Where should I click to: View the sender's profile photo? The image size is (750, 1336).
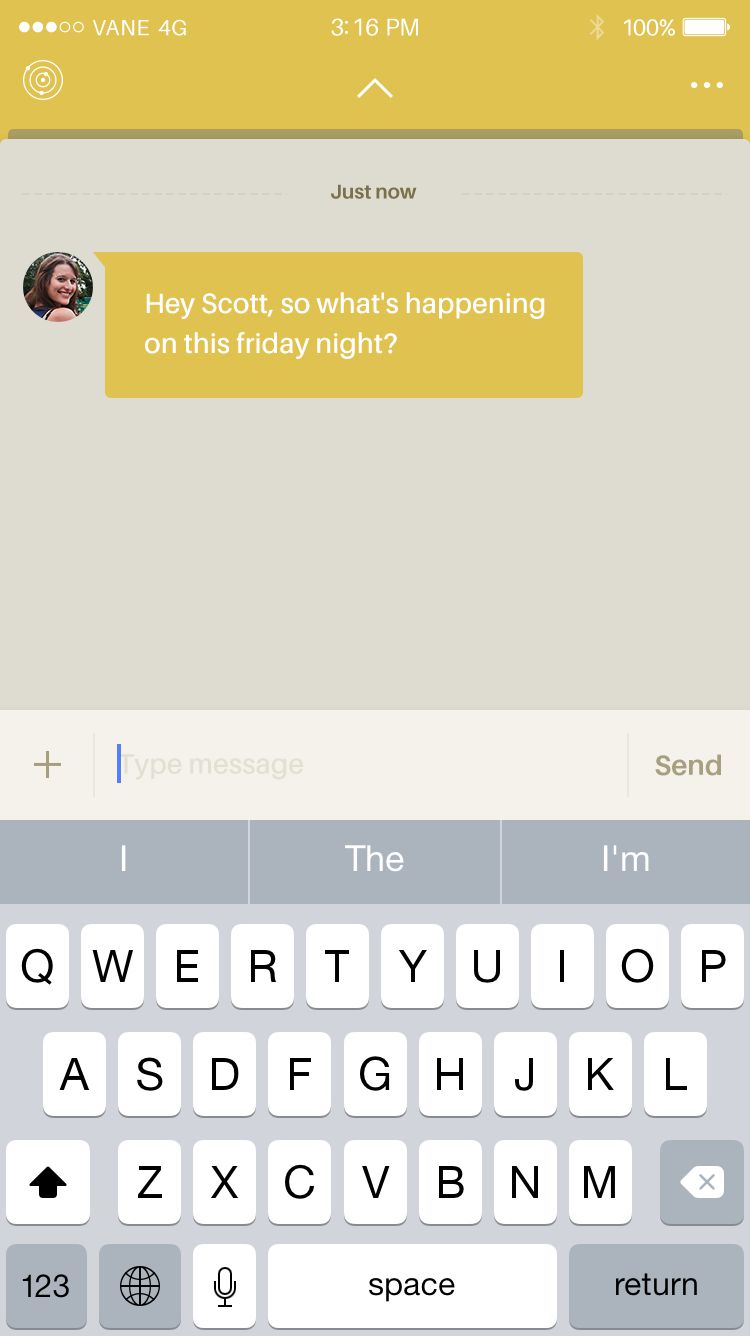click(58, 286)
